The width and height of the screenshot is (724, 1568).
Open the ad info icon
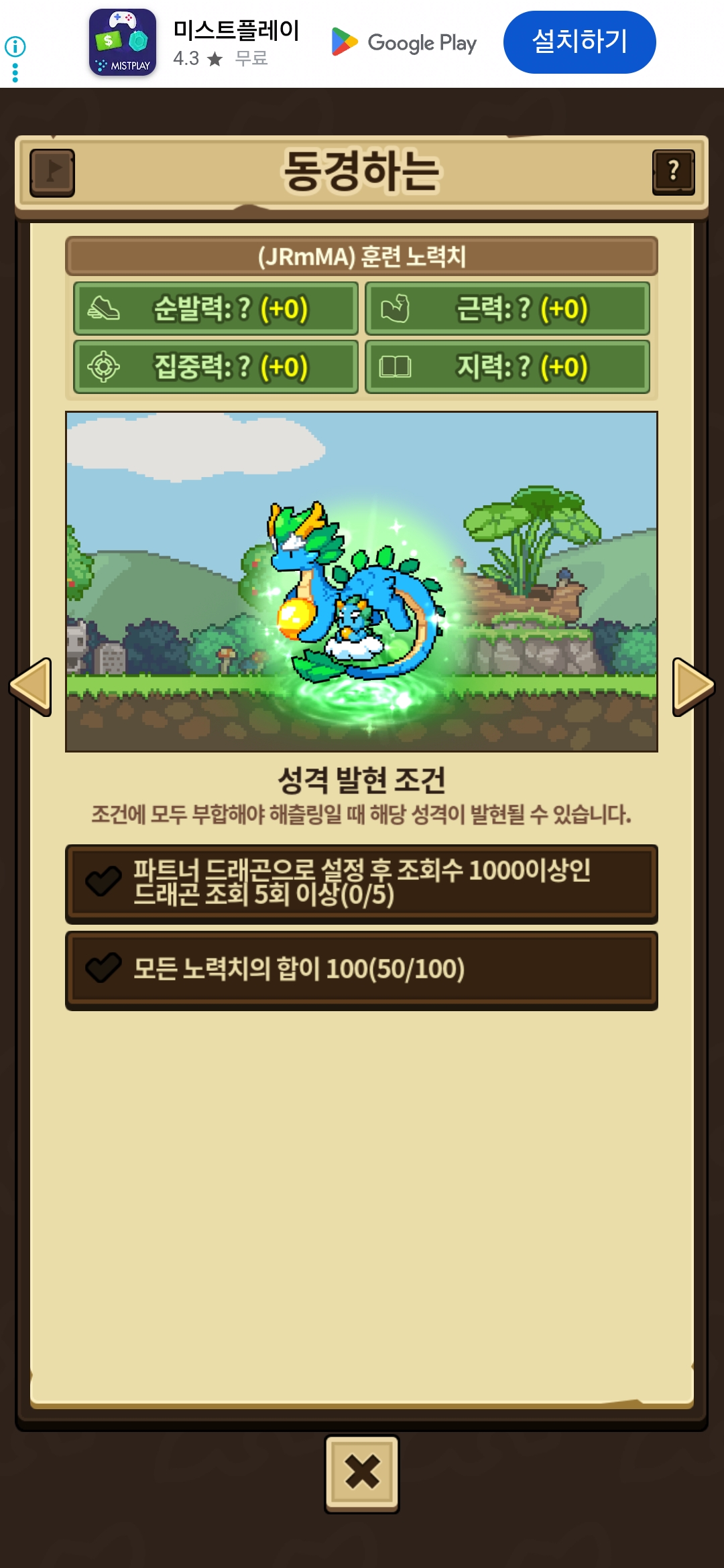[x=15, y=47]
